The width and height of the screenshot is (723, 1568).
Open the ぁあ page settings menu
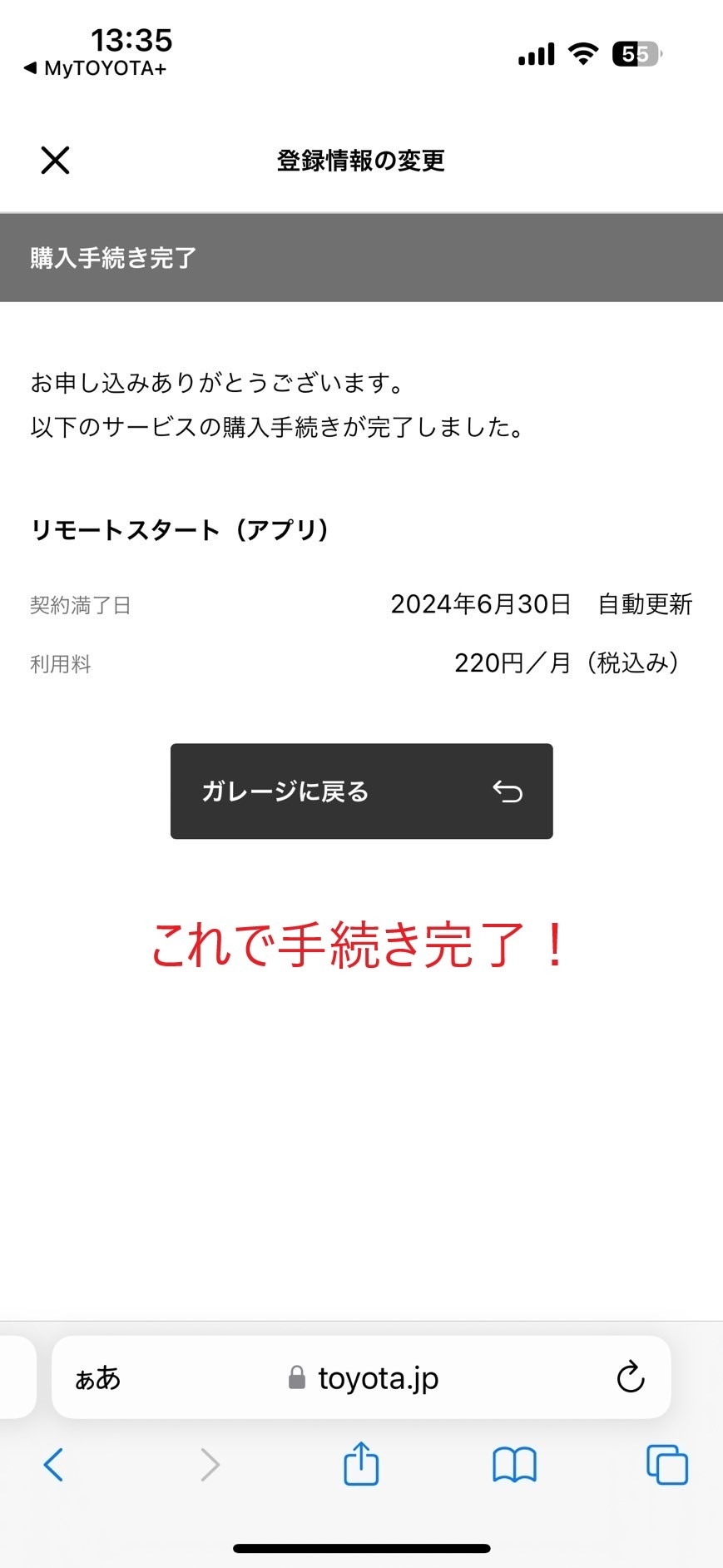point(97,1378)
